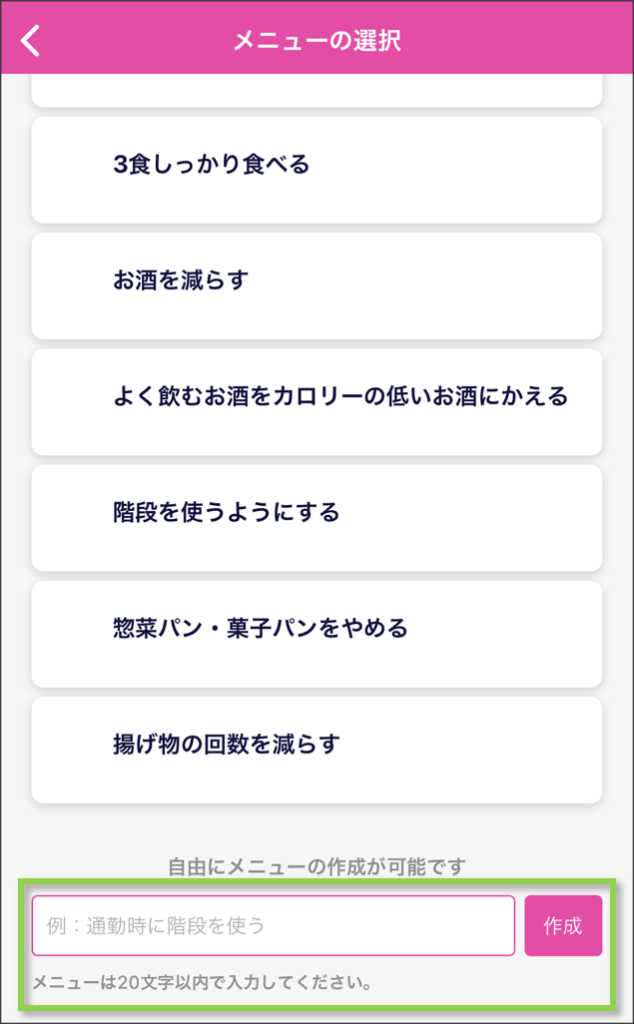Choose the お酒を減らす menu
The height and width of the screenshot is (1024, 634).
[x=316, y=282]
